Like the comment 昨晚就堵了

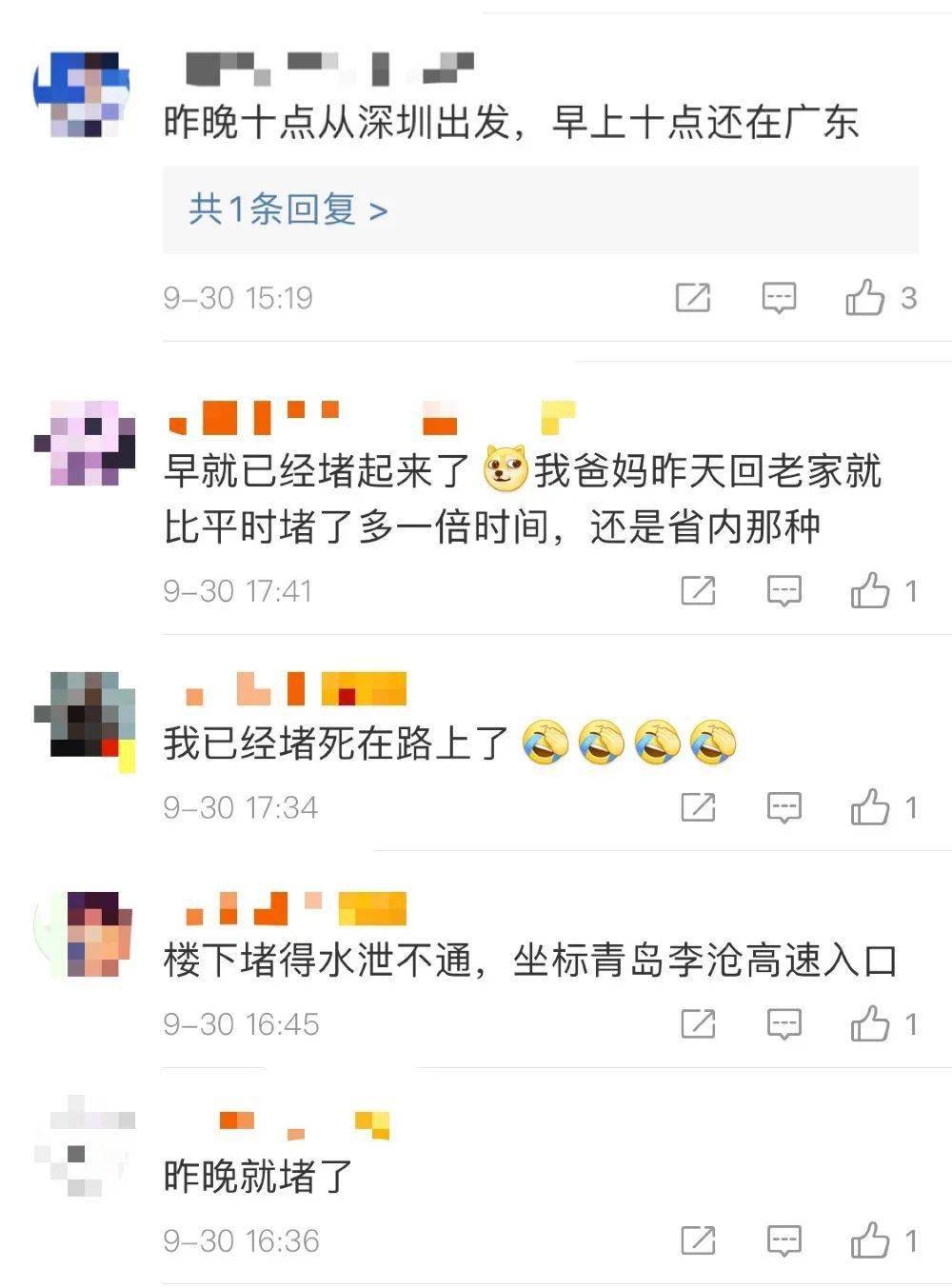coord(870,1240)
